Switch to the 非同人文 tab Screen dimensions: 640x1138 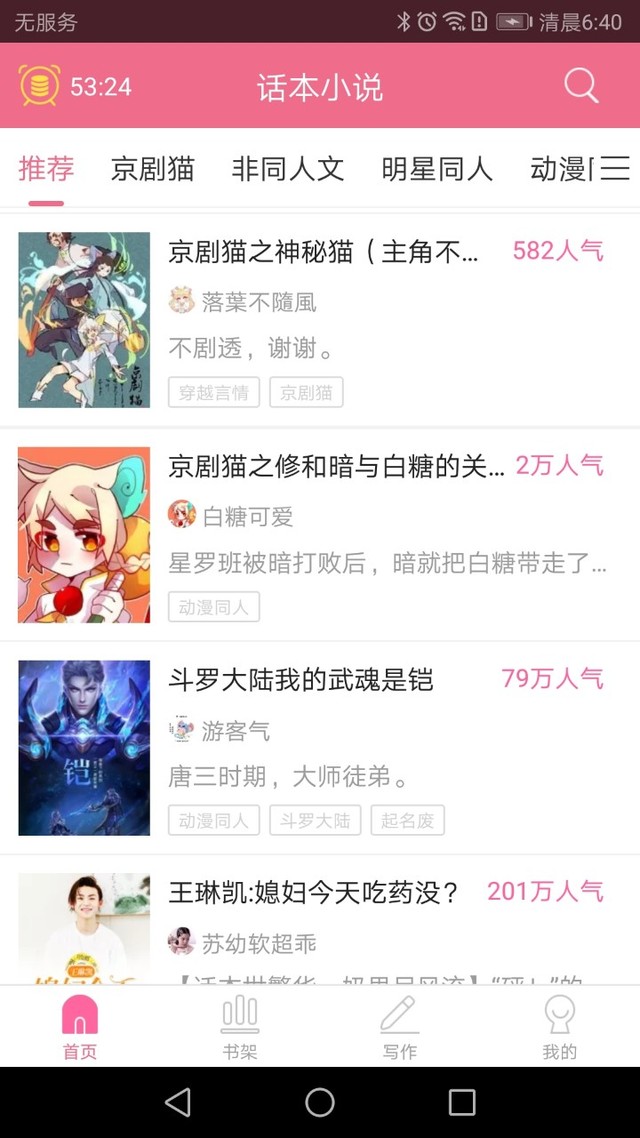click(x=287, y=169)
